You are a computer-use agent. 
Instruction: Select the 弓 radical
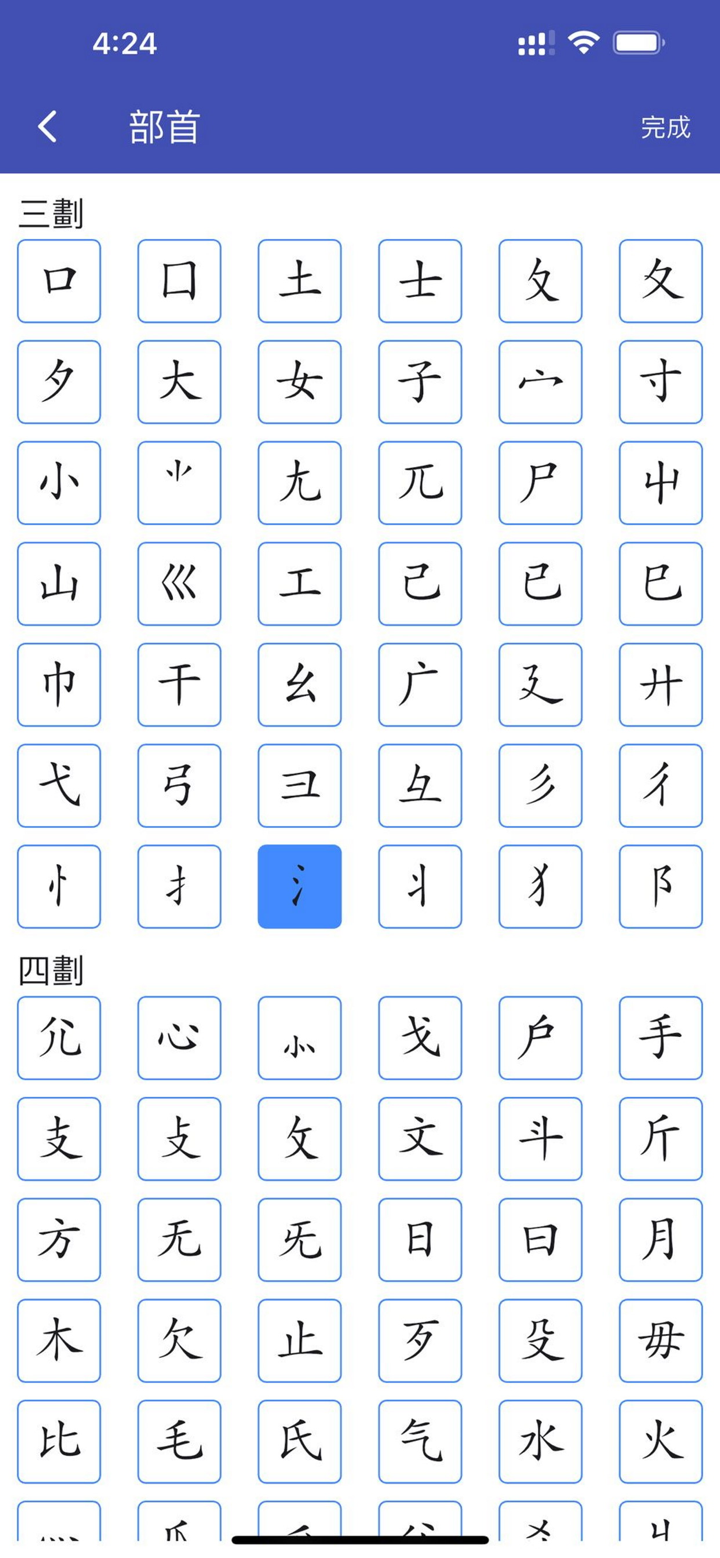click(x=179, y=785)
